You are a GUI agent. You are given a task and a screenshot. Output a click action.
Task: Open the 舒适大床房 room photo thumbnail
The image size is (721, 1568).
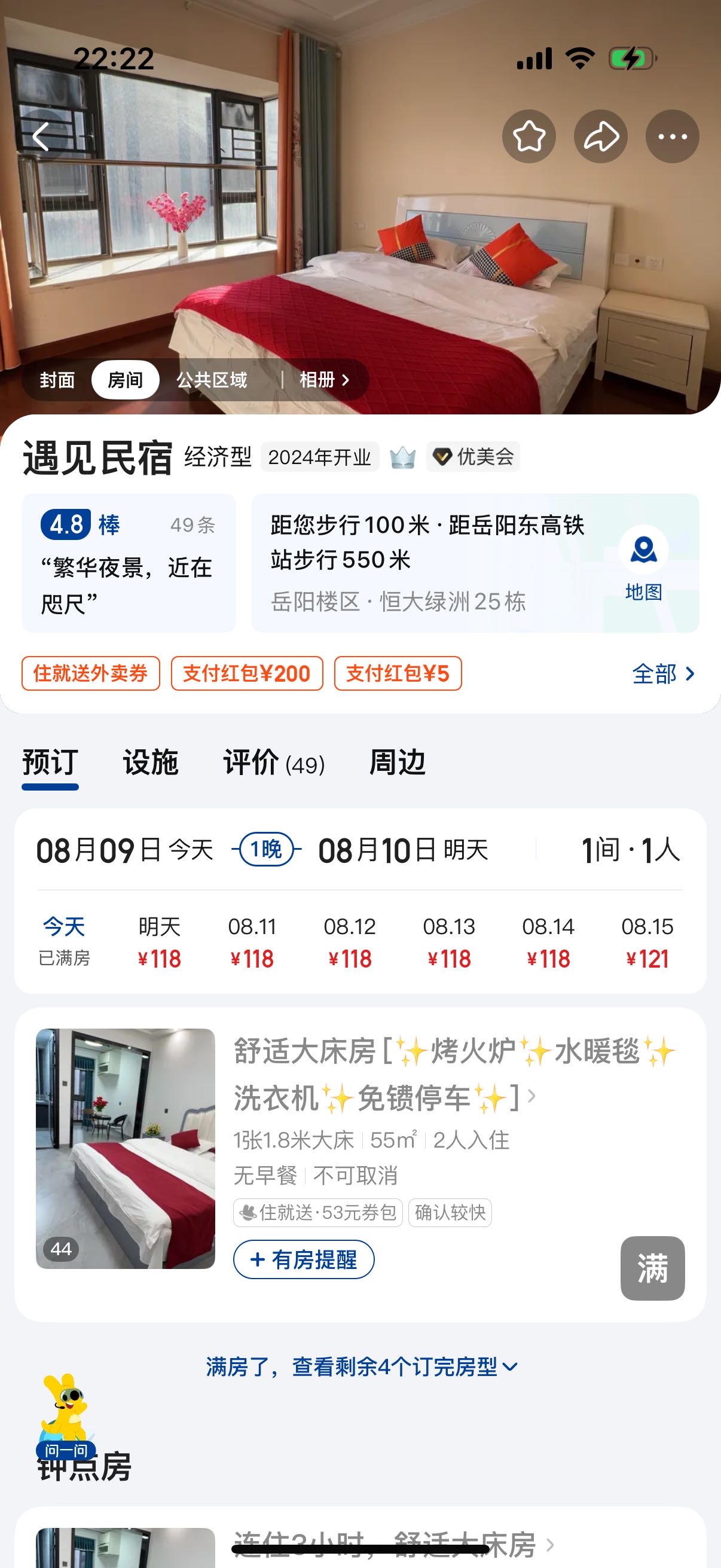[126, 1149]
